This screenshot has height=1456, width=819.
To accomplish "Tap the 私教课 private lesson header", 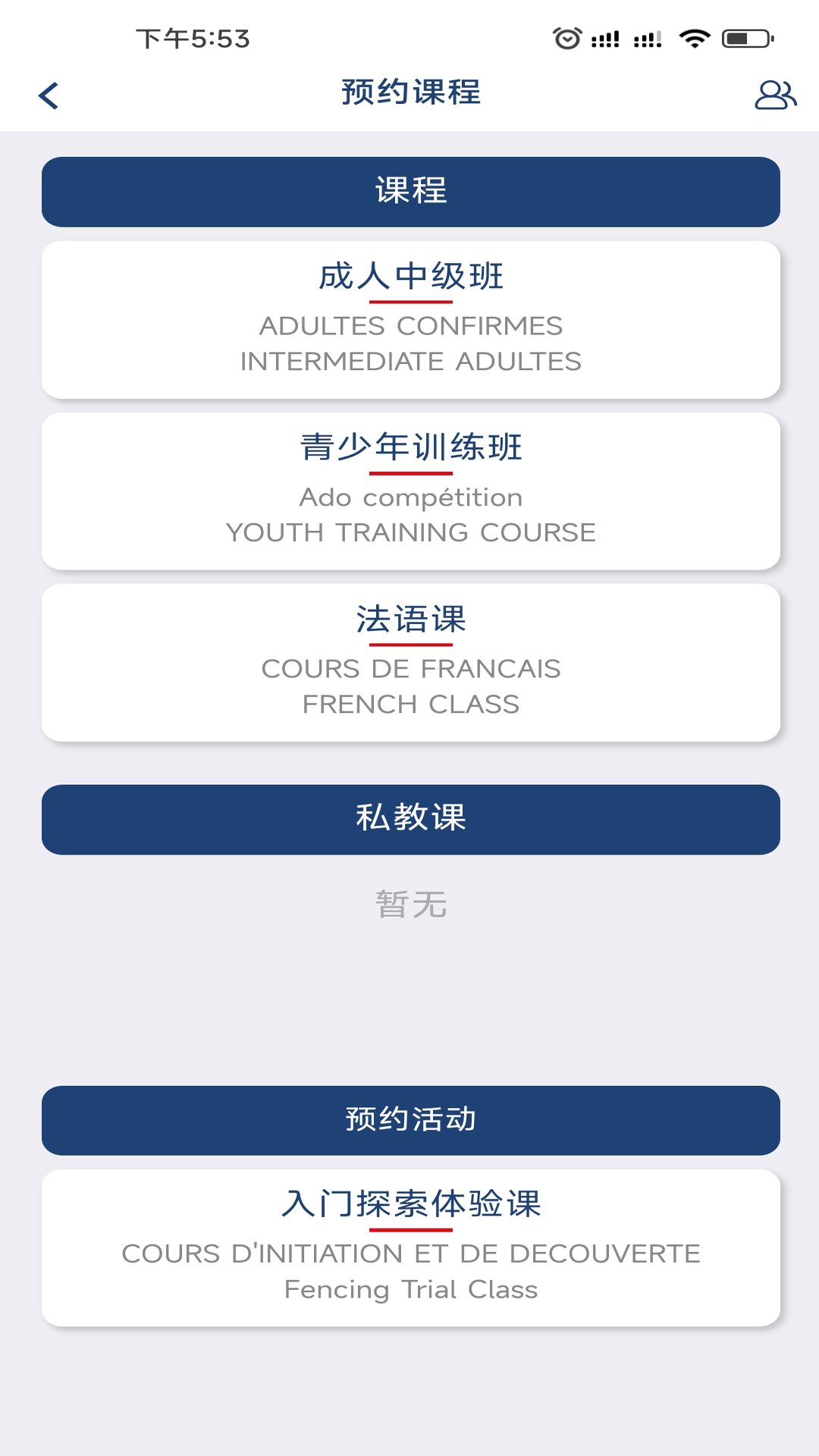I will [x=409, y=819].
